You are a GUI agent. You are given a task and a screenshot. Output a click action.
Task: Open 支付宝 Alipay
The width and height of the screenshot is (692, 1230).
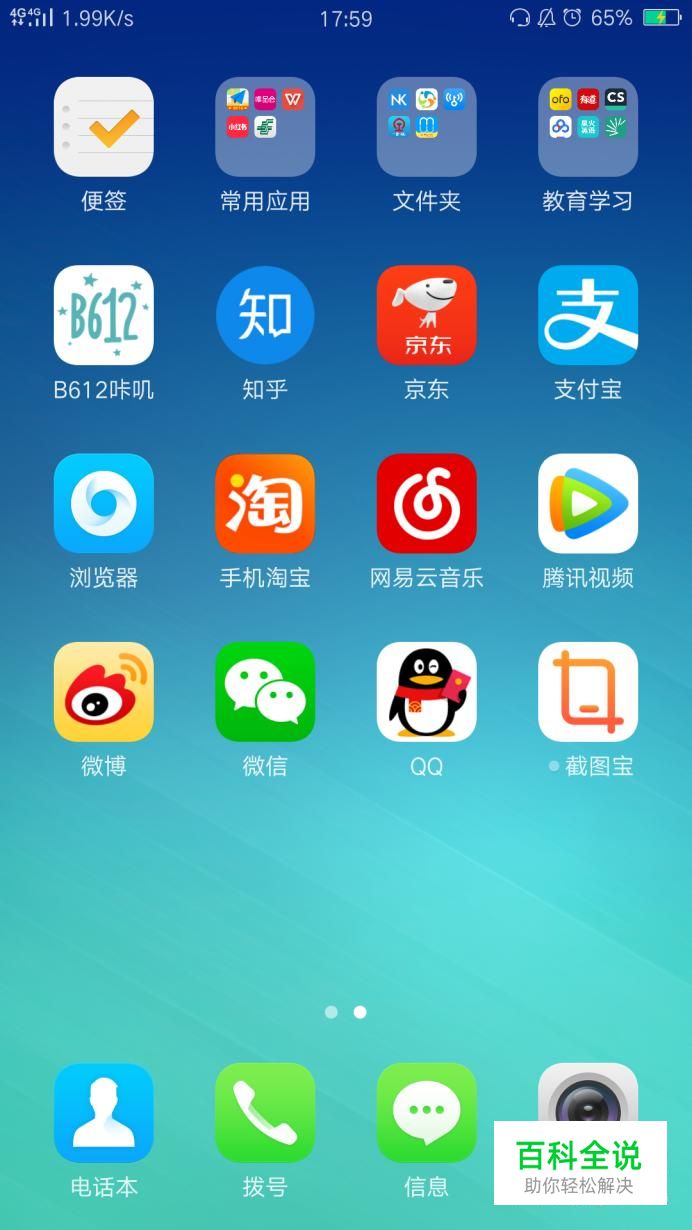tap(588, 315)
